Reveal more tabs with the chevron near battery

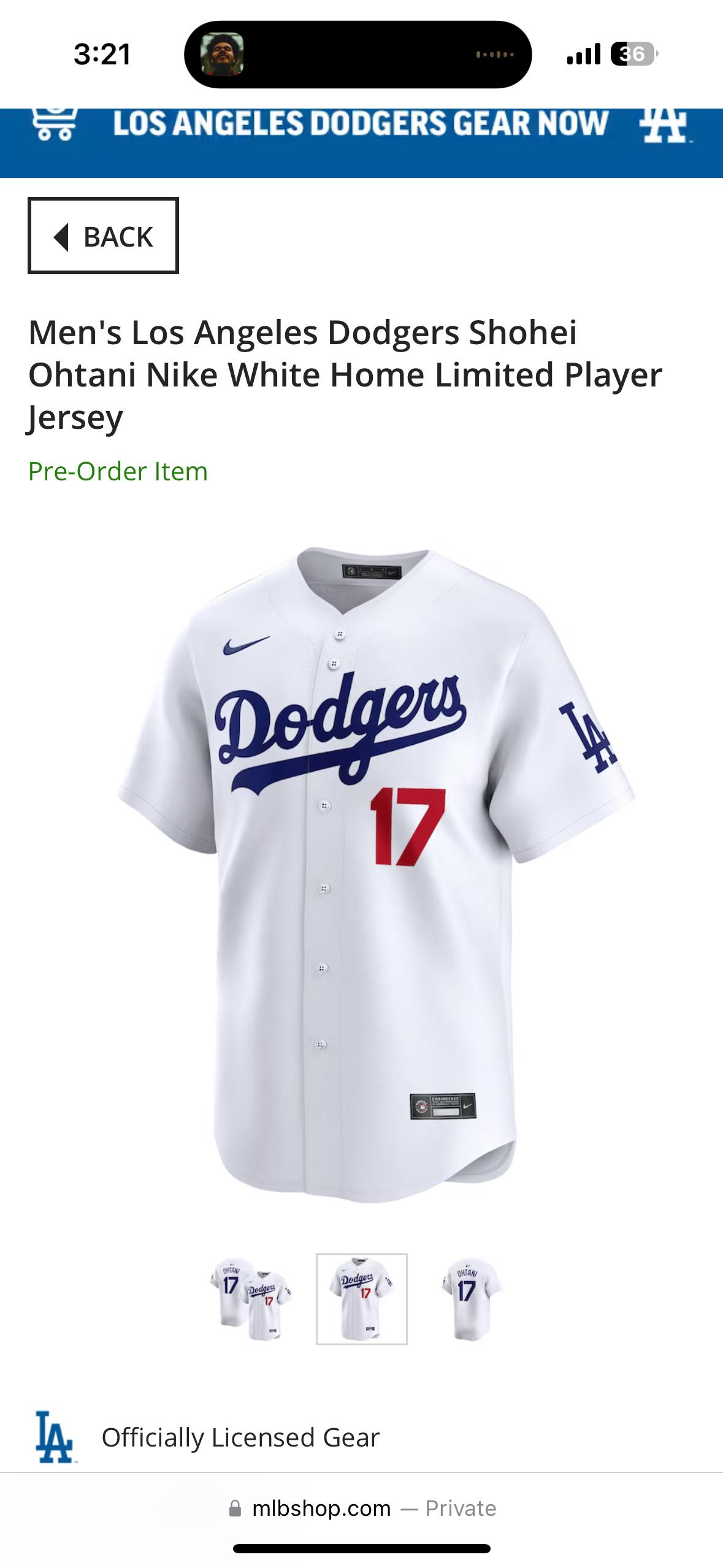[659, 54]
